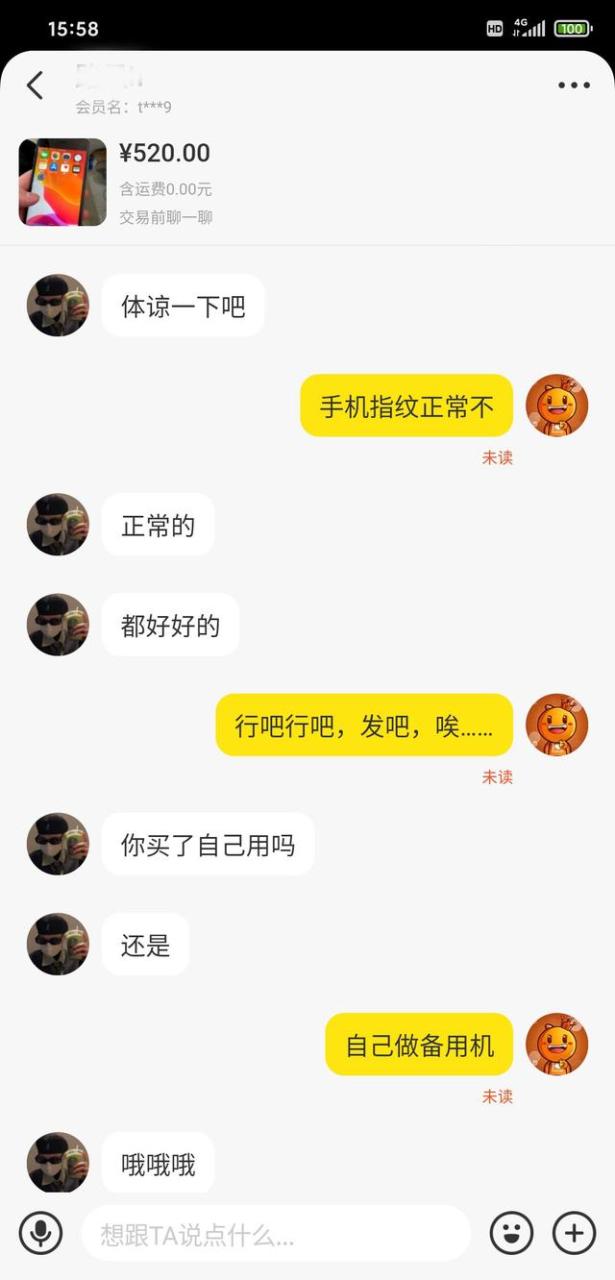
Task: Open the plus attachment menu
Action: [x=574, y=1233]
